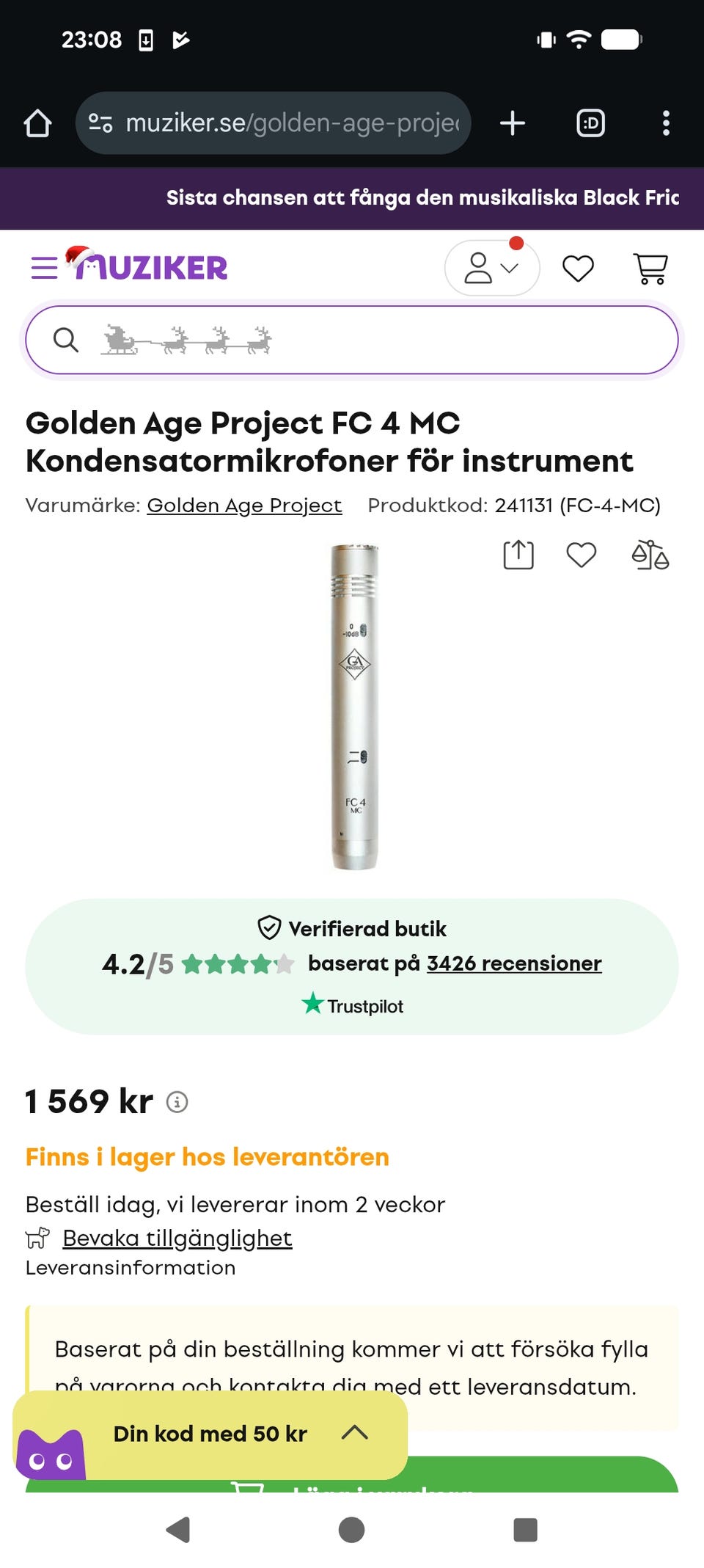Tap the magnifying glass search icon
This screenshot has width=704, height=1568.
click(66, 340)
